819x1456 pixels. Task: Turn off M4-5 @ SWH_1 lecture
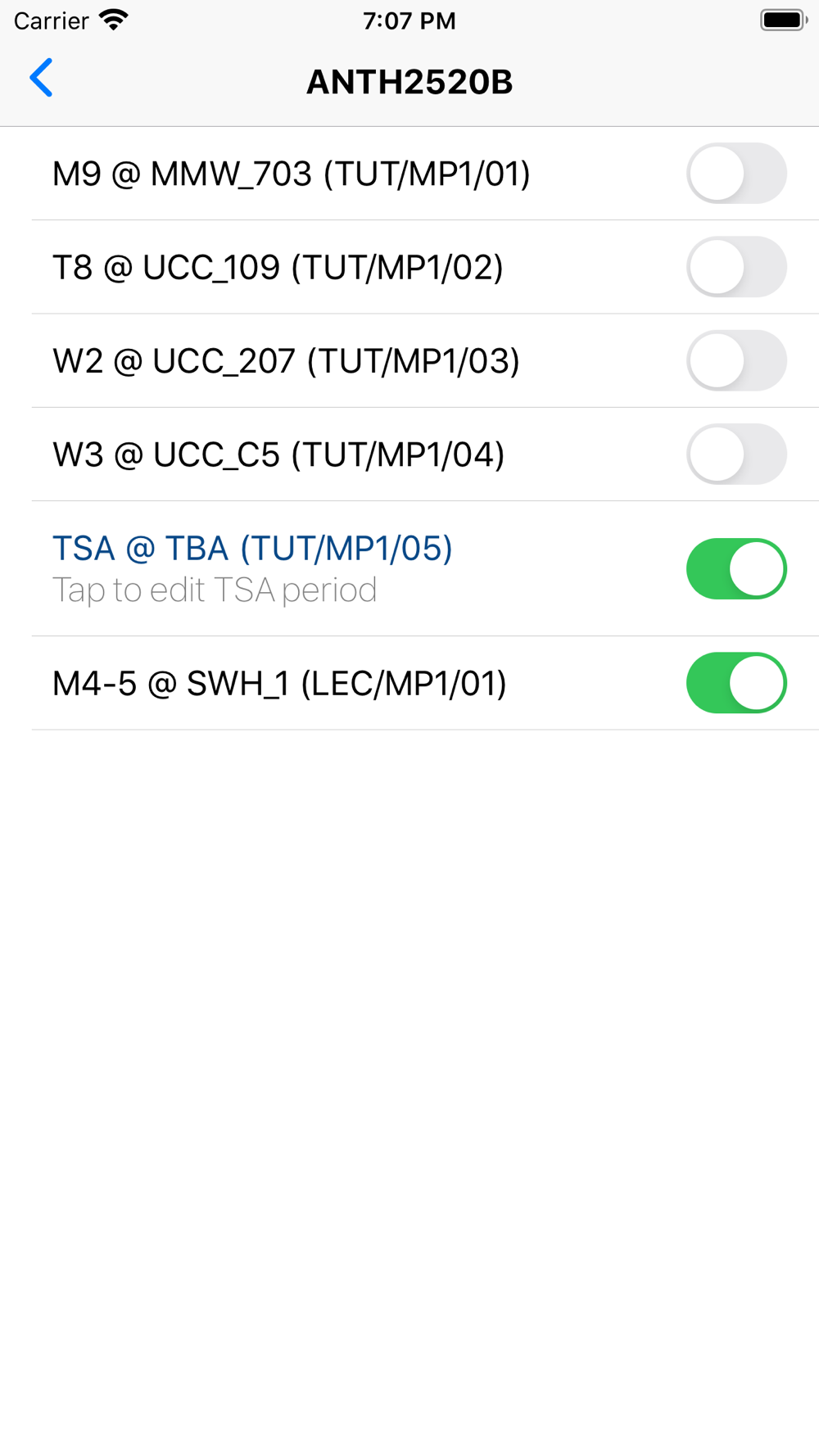tap(736, 683)
